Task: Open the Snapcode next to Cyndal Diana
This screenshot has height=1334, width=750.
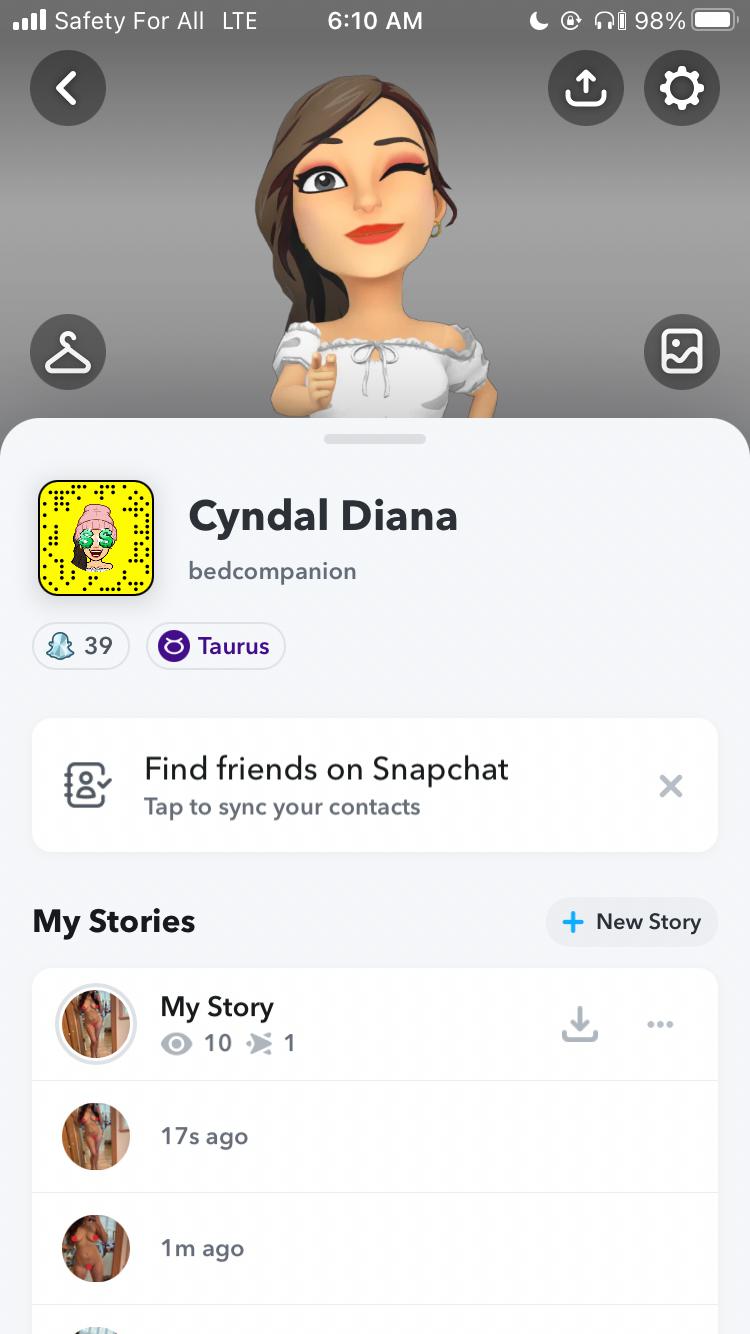Action: (x=96, y=538)
